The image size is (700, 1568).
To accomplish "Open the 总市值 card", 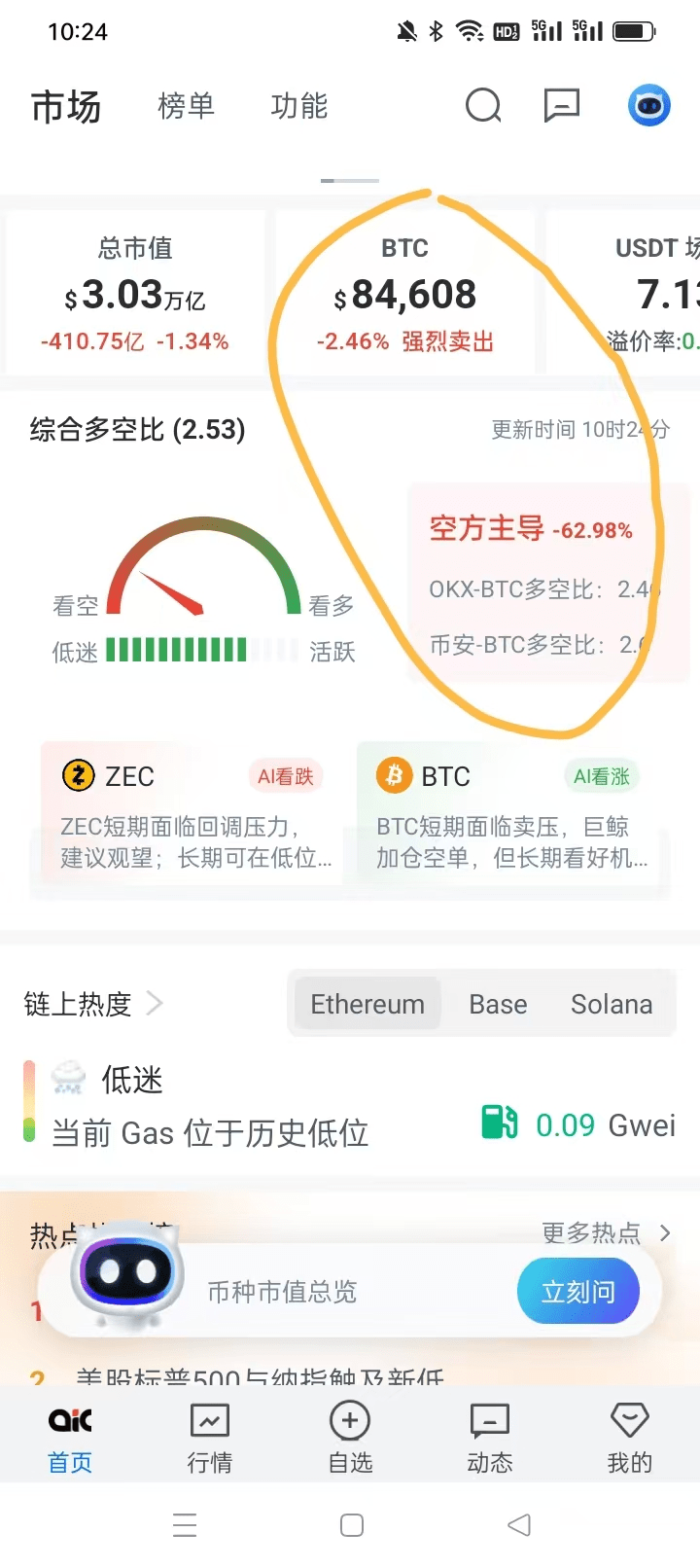I will [135, 293].
